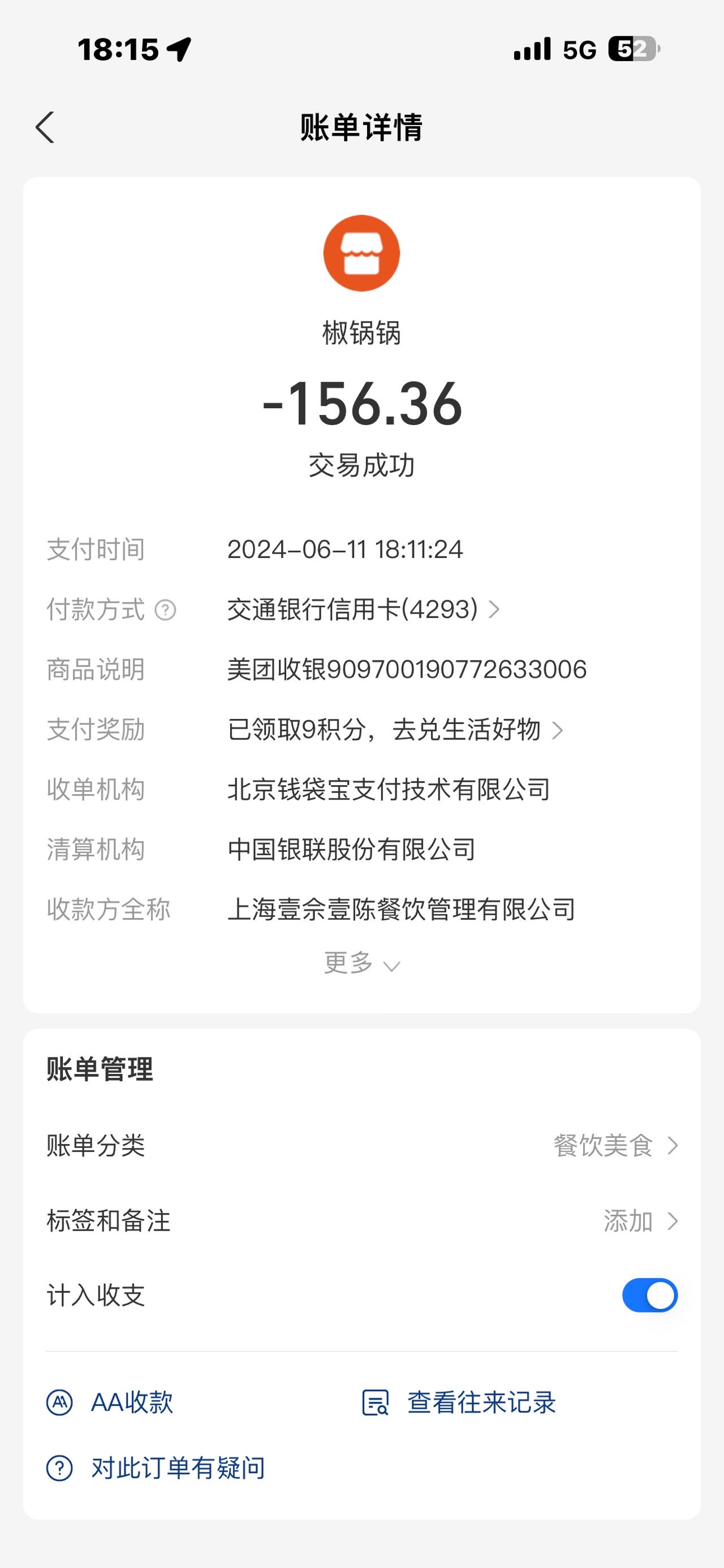724x1568 pixels.
Task: Open the 椒锅锅 merchant icon
Action: click(x=361, y=253)
